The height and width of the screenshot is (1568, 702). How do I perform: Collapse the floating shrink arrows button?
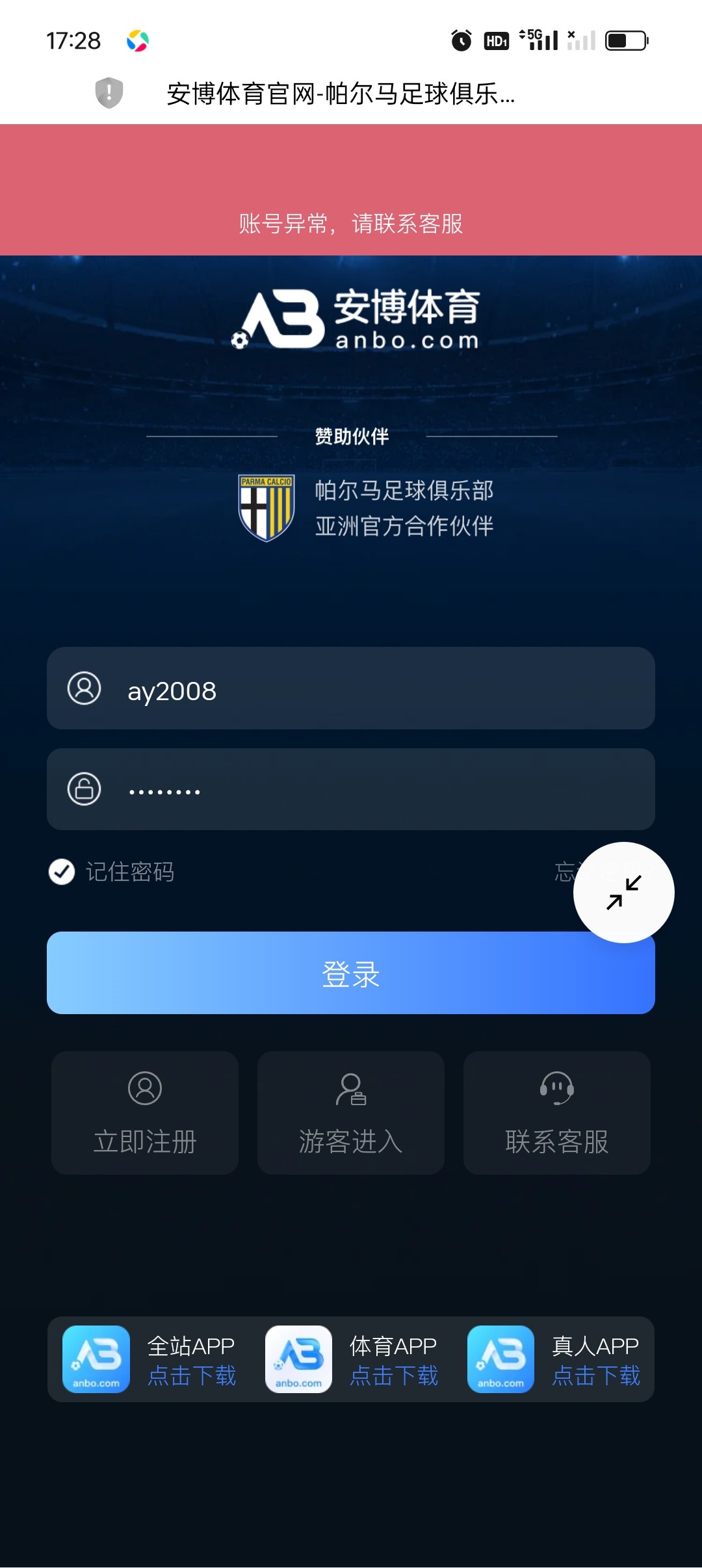click(623, 892)
